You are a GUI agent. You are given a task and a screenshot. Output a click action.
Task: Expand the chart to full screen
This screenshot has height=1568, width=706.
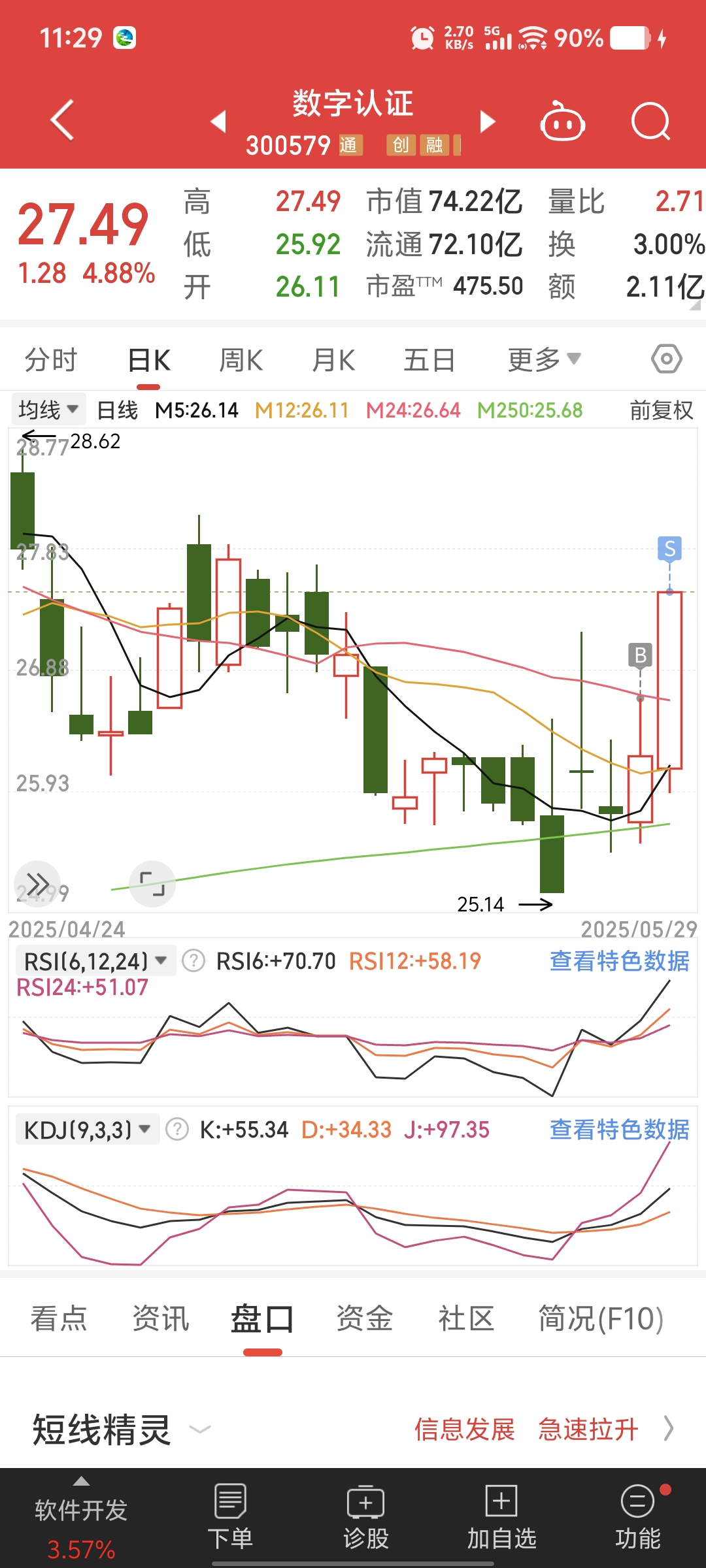(x=152, y=884)
